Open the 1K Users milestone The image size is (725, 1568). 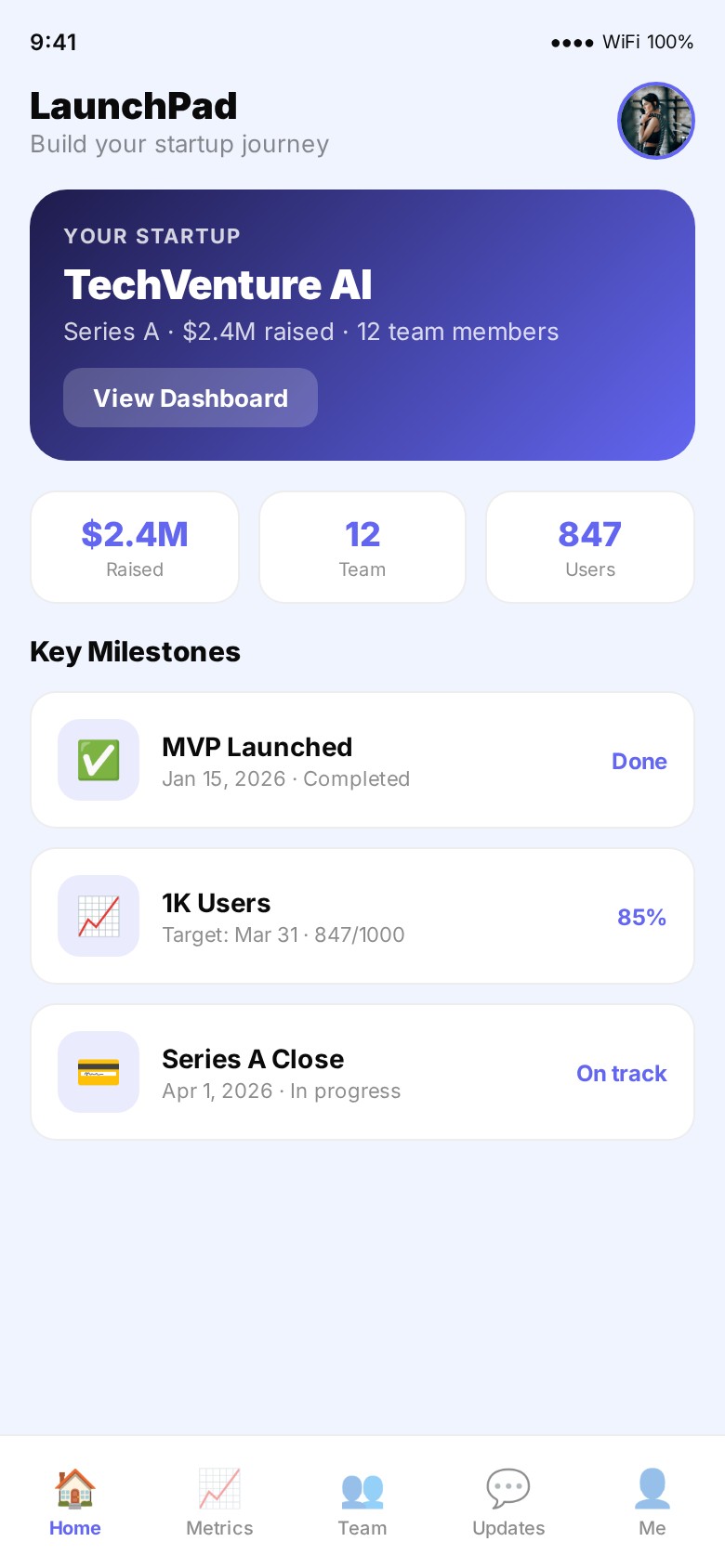362,916
